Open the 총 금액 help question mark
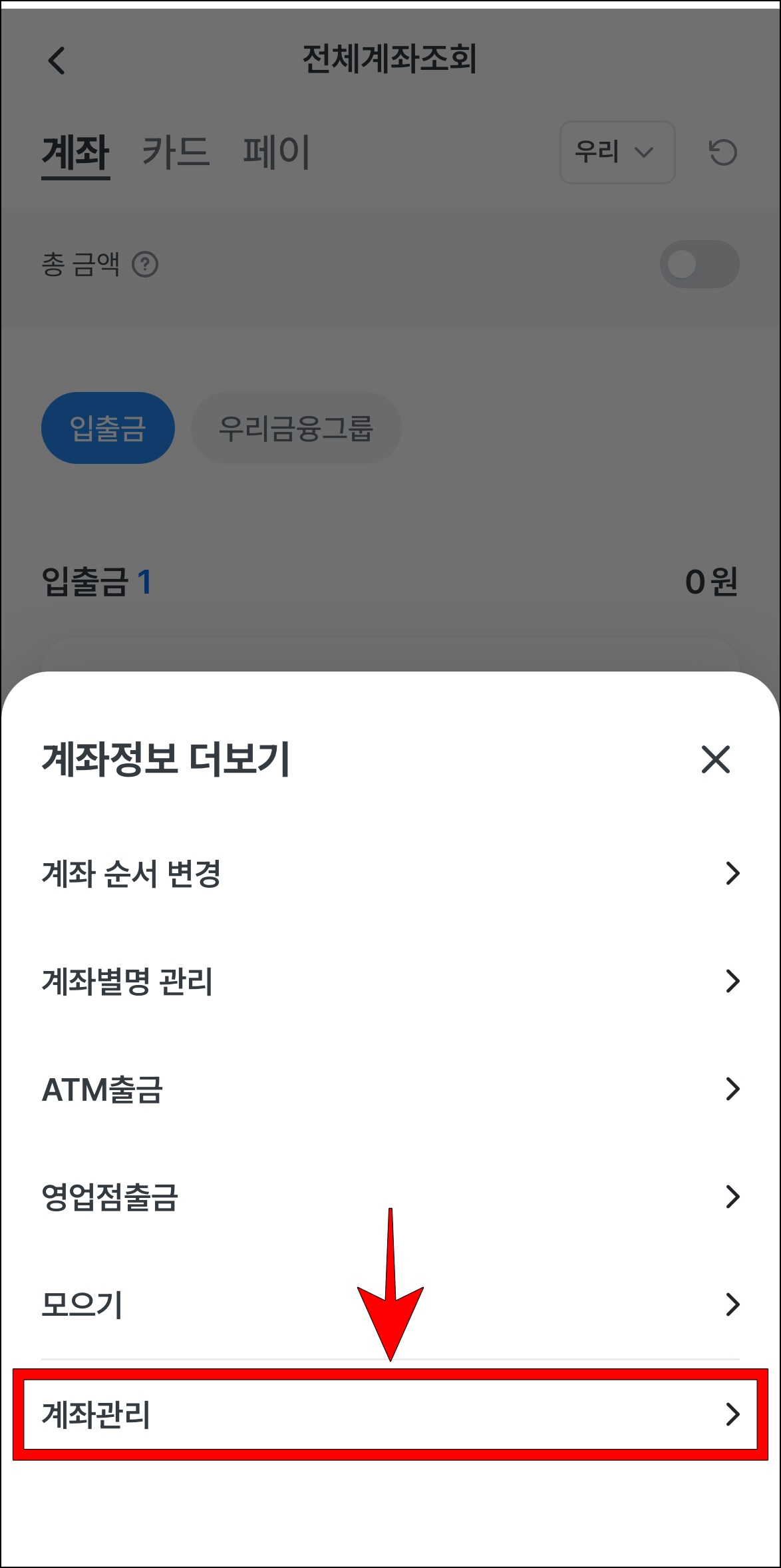This screenshot has width=781, height=1568. point(146,265)
